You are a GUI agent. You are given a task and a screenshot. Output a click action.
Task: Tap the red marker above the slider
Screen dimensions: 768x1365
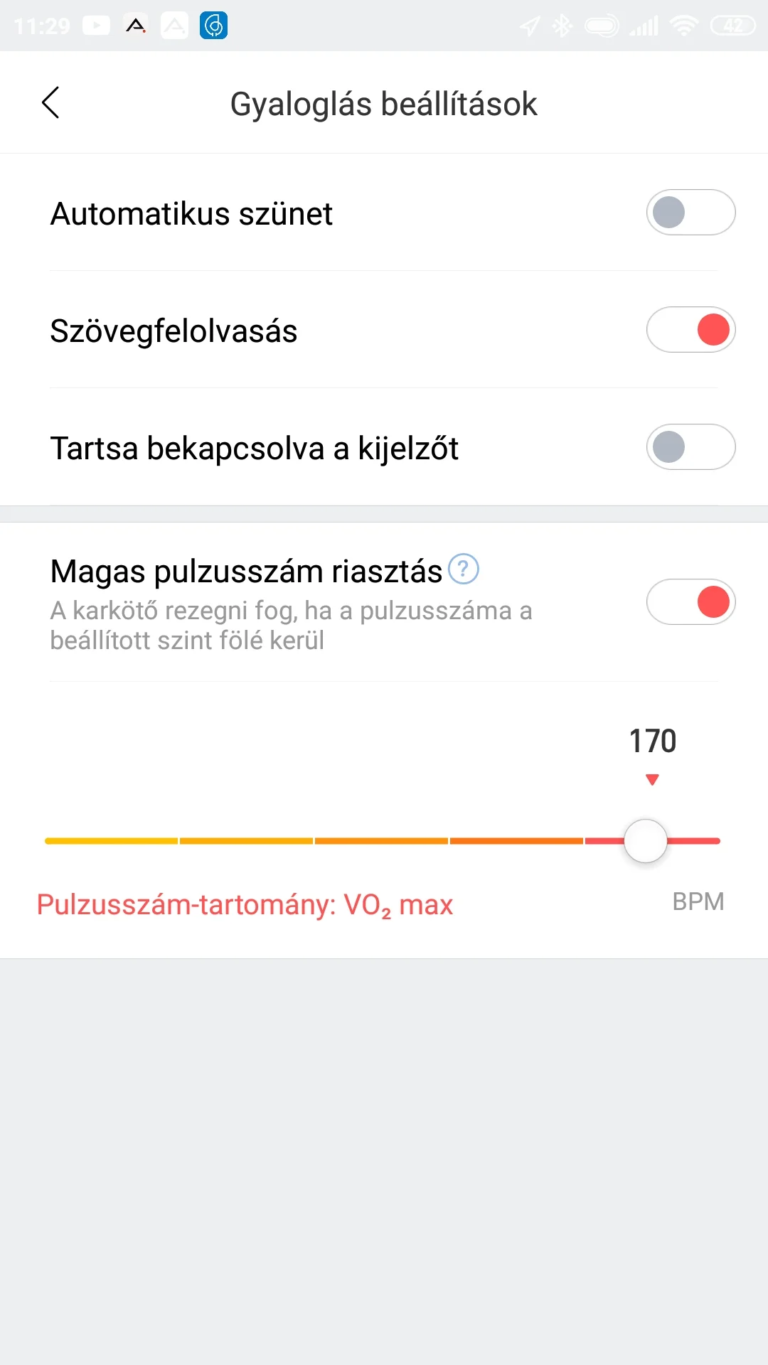[x=652, y=779]
